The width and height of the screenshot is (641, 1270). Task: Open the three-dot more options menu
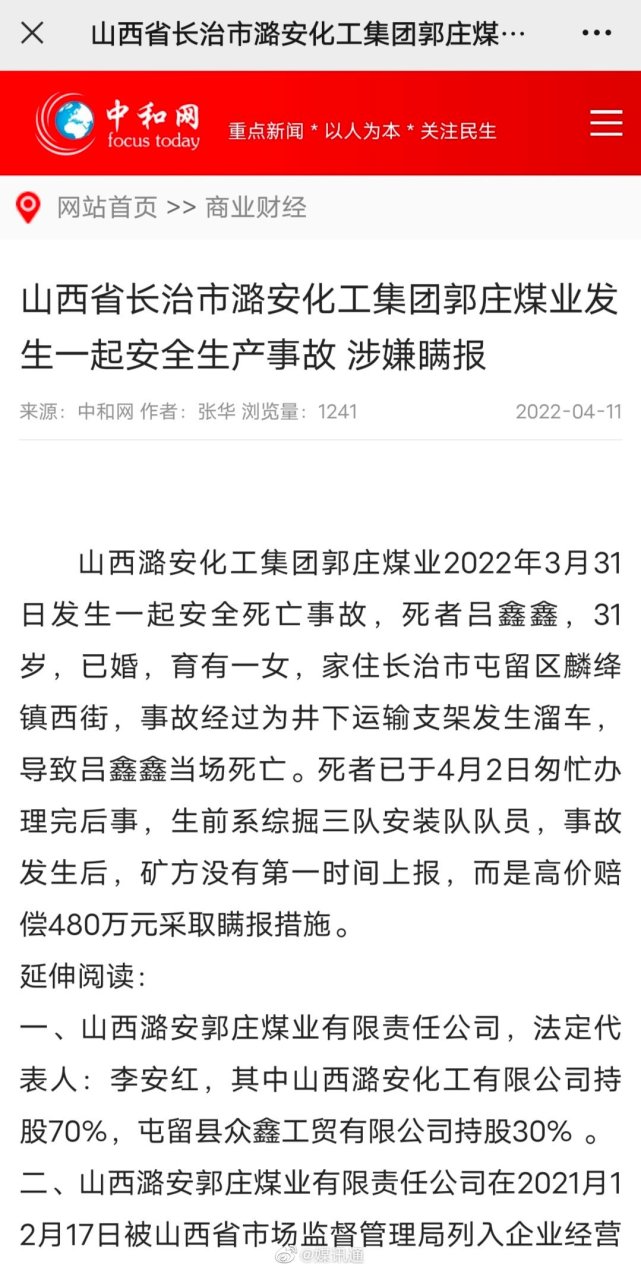pyautogui.click(x=596, y=34)
